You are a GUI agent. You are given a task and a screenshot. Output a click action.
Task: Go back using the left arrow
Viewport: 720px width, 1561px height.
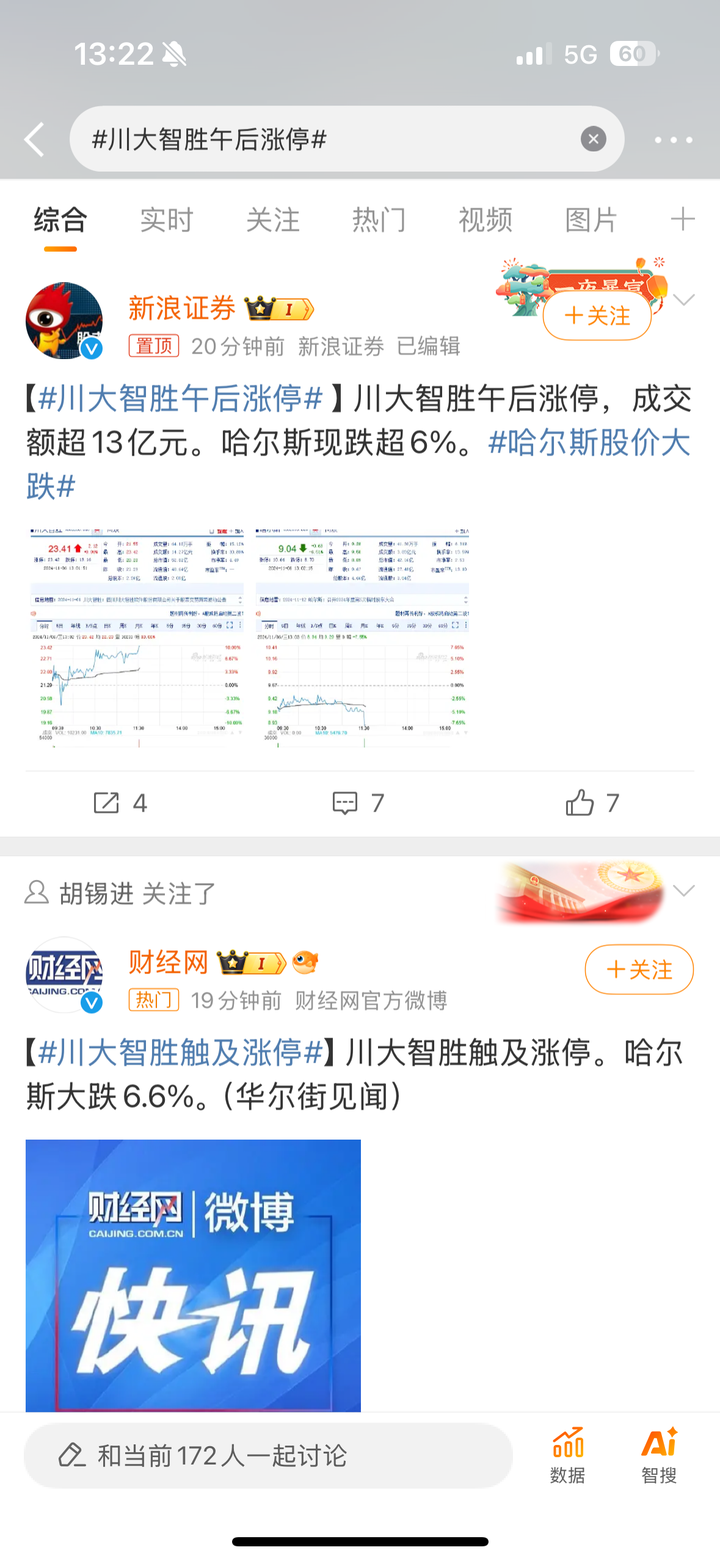pyautogui.click(x=34, y=139)
